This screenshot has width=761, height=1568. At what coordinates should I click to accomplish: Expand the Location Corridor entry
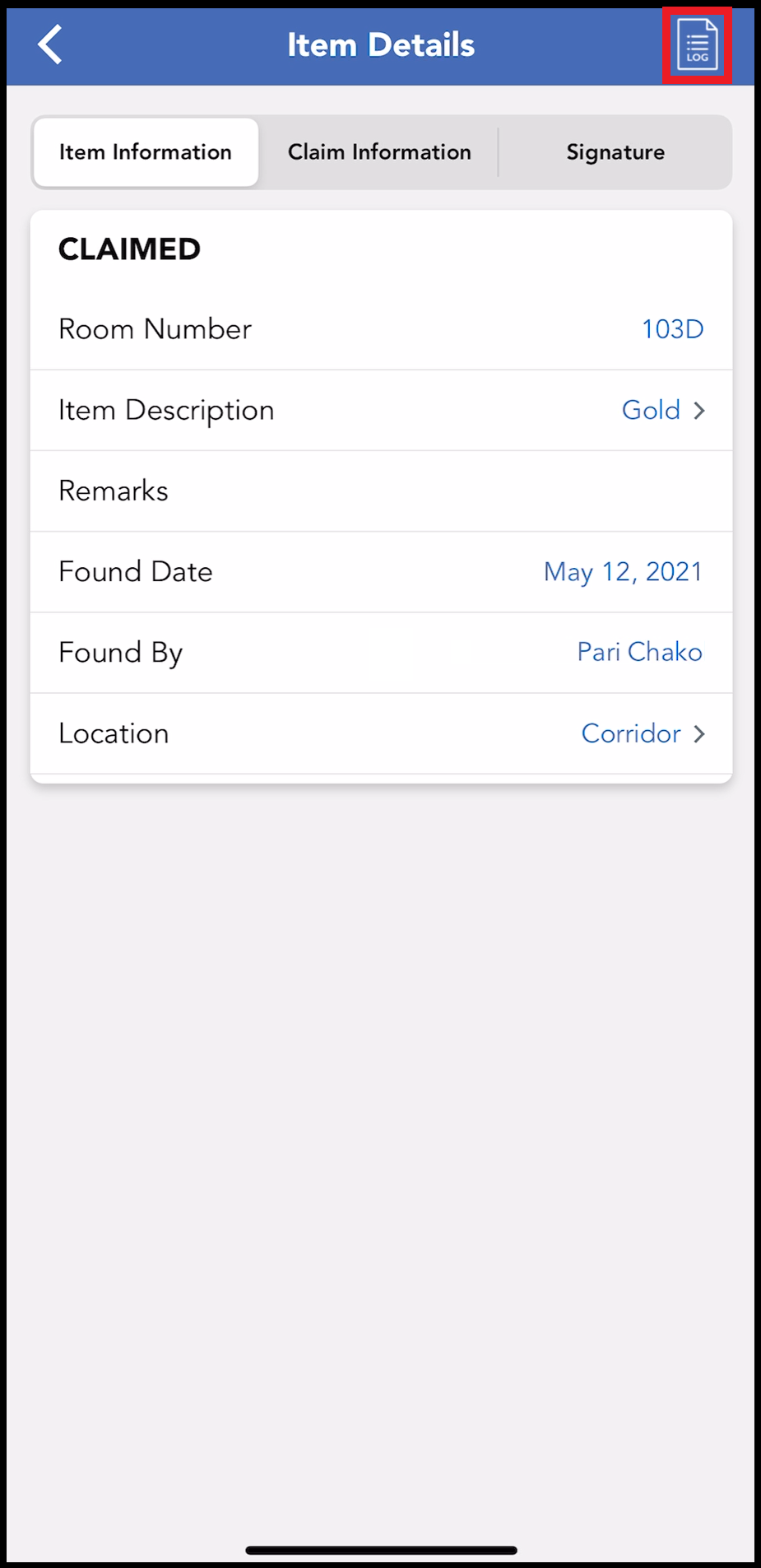coord(631,733)
